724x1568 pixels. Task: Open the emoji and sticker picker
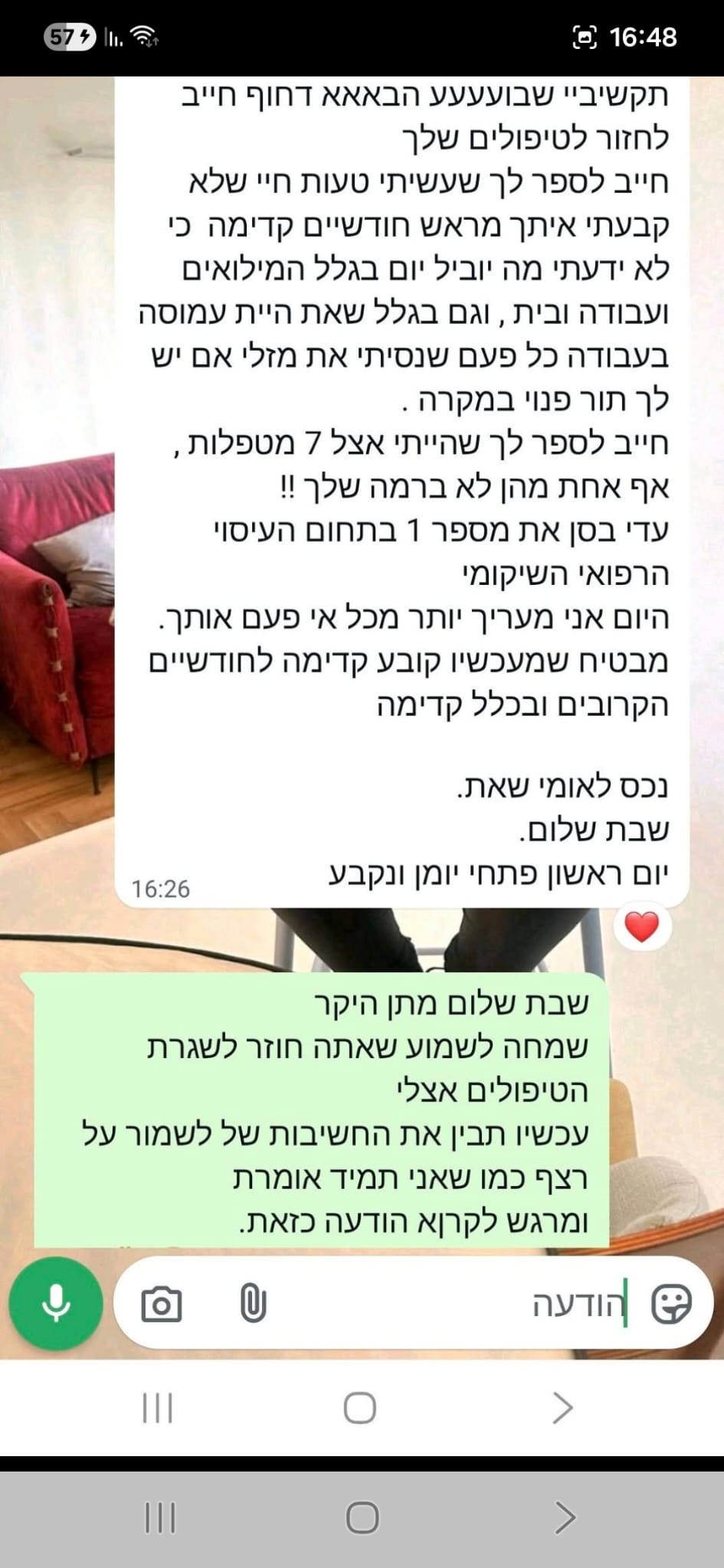[670, 1304]
